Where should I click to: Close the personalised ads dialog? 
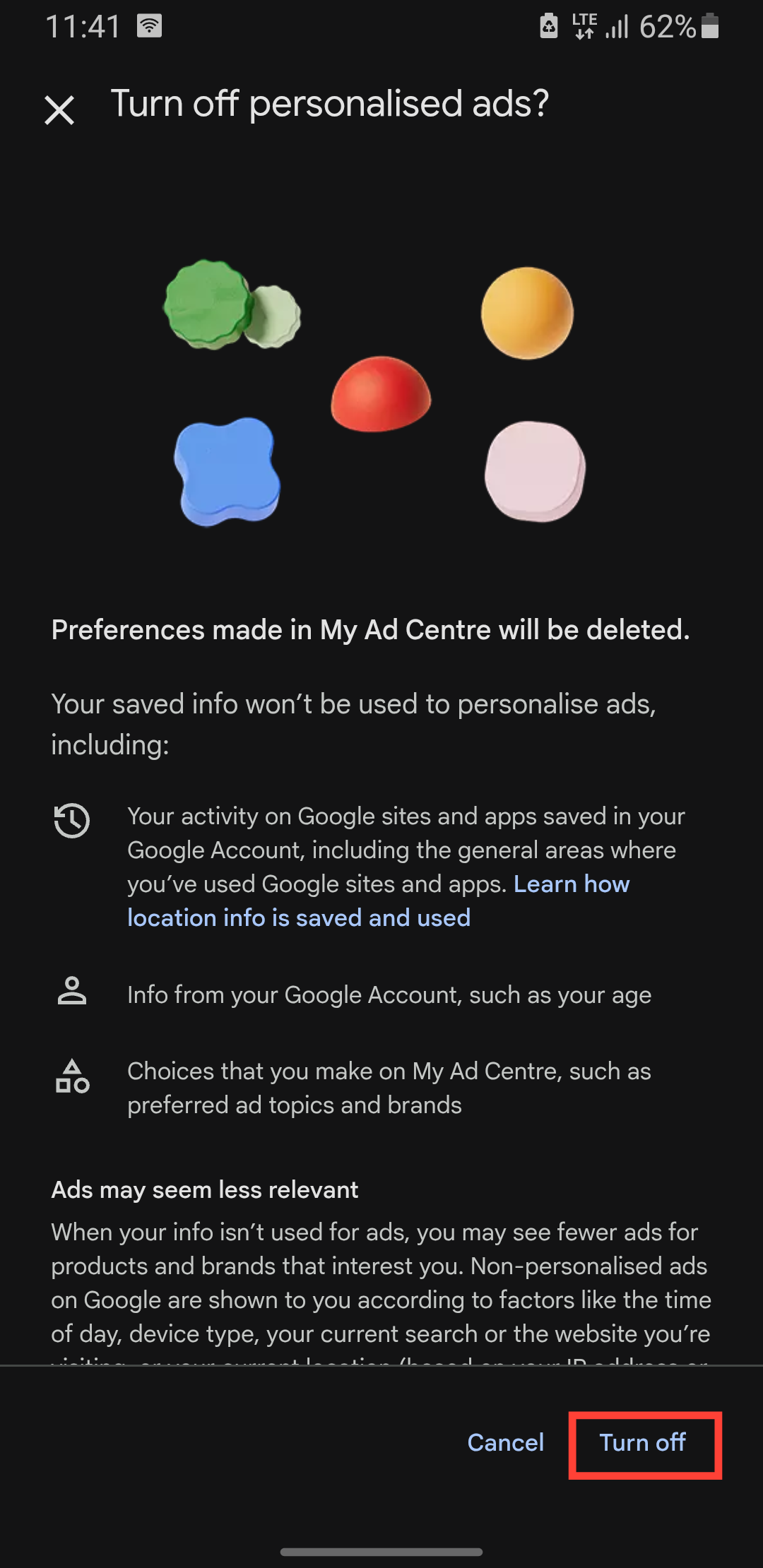(x=59, y=110)
